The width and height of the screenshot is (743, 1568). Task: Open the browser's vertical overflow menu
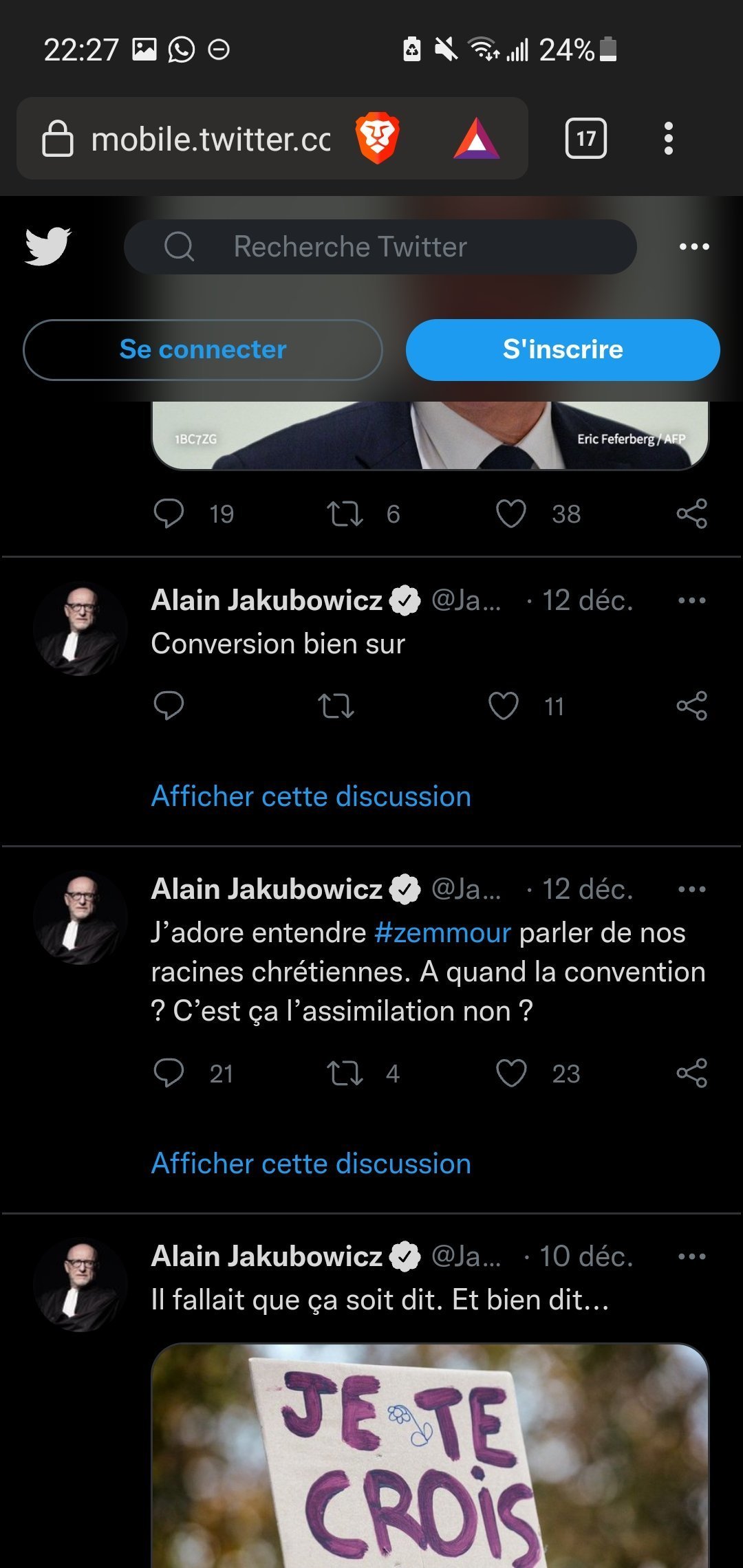(668, 139)
